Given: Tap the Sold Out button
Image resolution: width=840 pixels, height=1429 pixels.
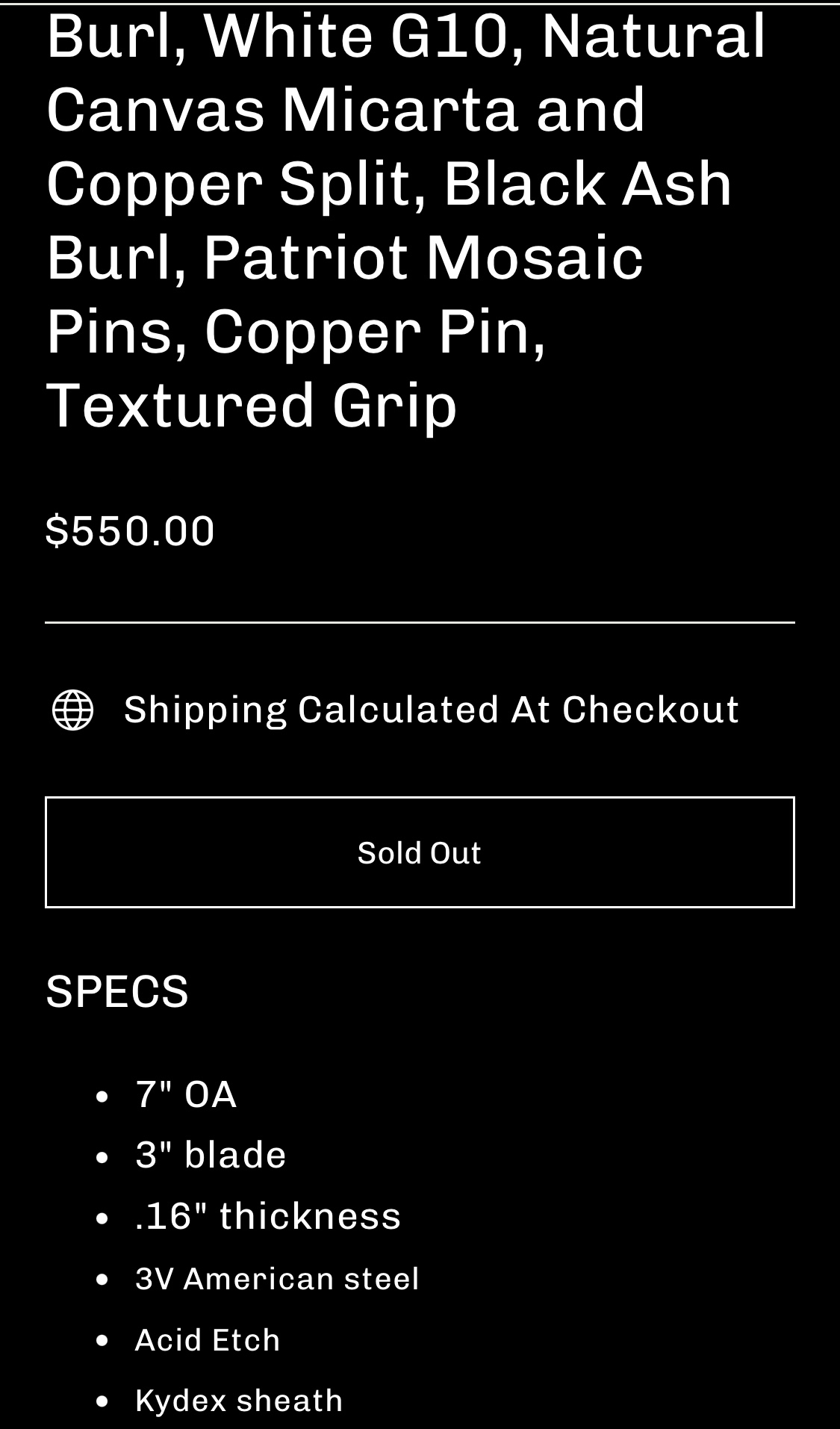Looking at the screenshot, I should point(420,852).
